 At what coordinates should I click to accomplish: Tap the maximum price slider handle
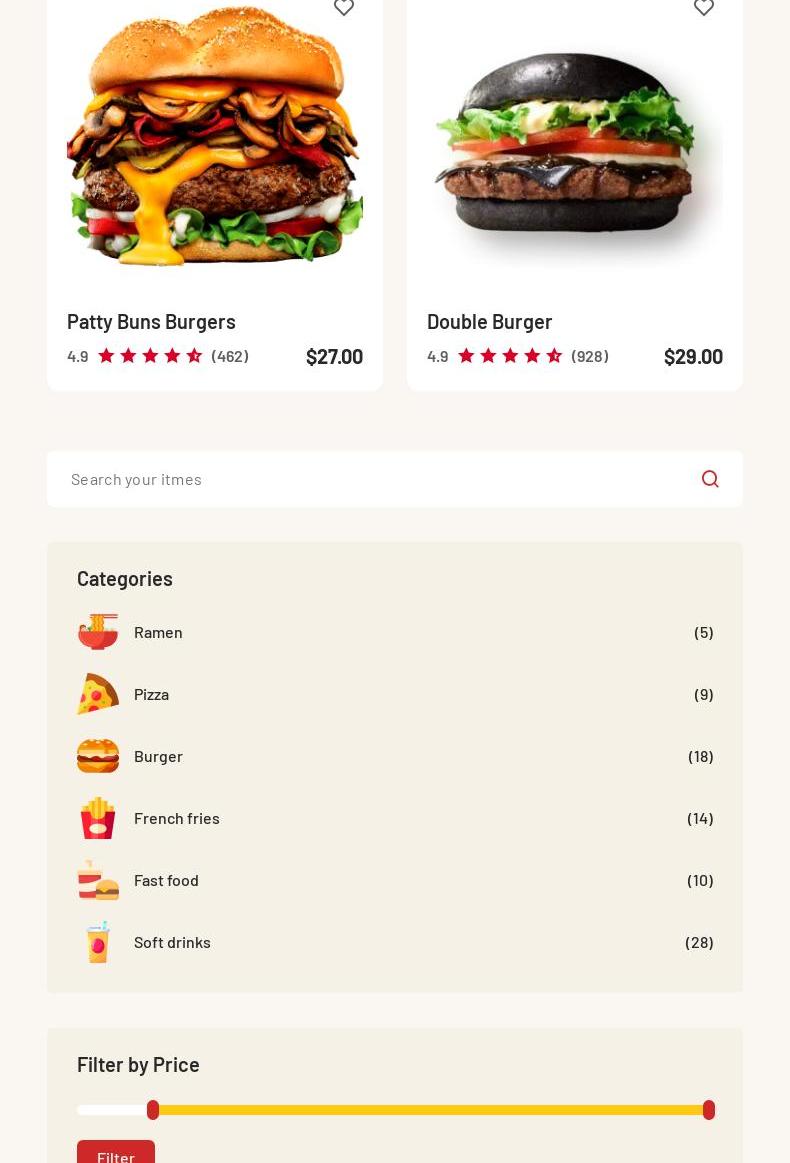coord(709,1110)
